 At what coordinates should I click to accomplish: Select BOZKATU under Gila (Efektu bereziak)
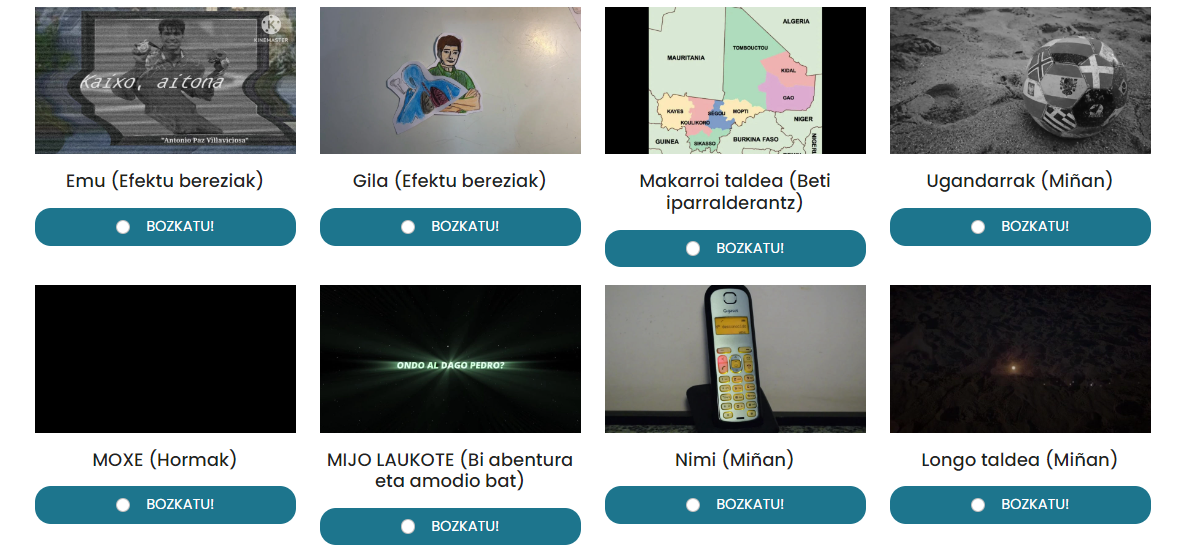pos(450,227)
